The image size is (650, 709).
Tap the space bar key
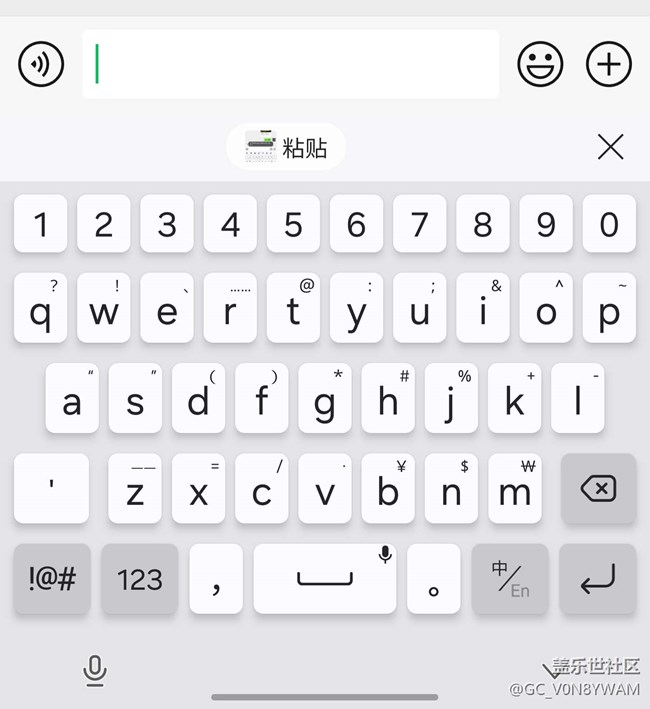[325, 579]
